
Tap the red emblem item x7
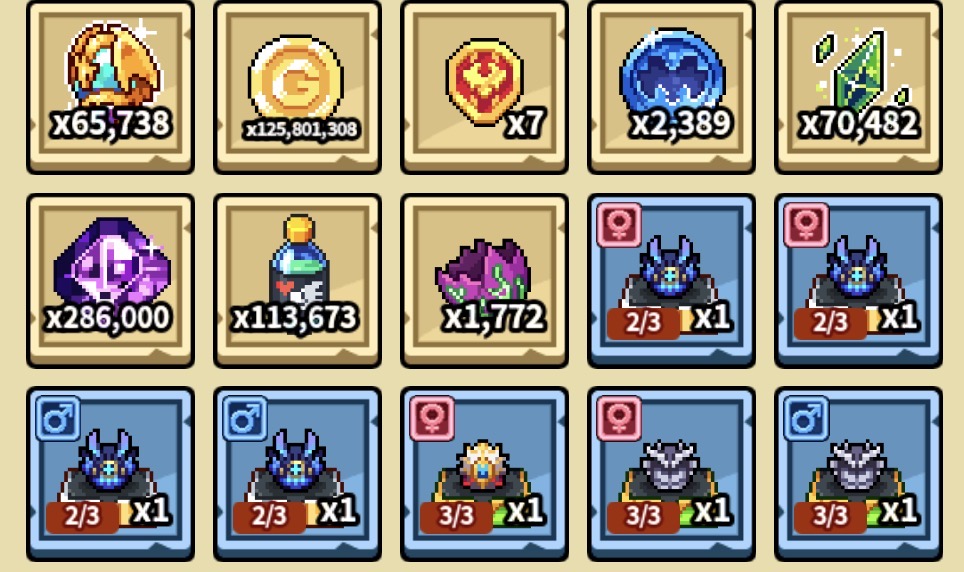click(x=484, y=86)
